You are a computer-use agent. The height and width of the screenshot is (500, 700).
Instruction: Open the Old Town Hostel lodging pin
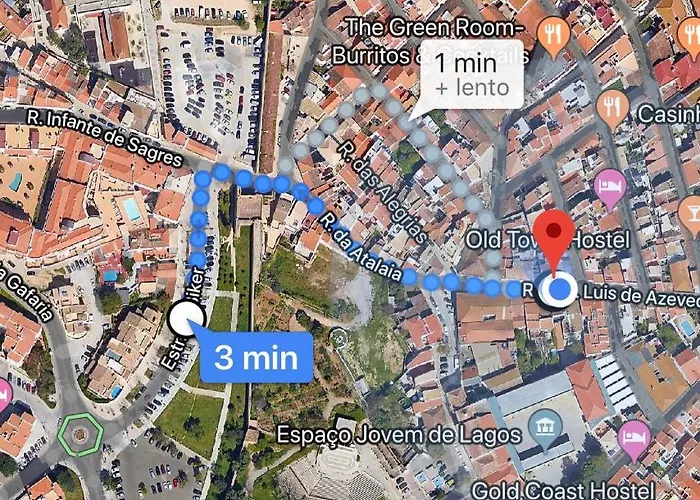(609, 186)
